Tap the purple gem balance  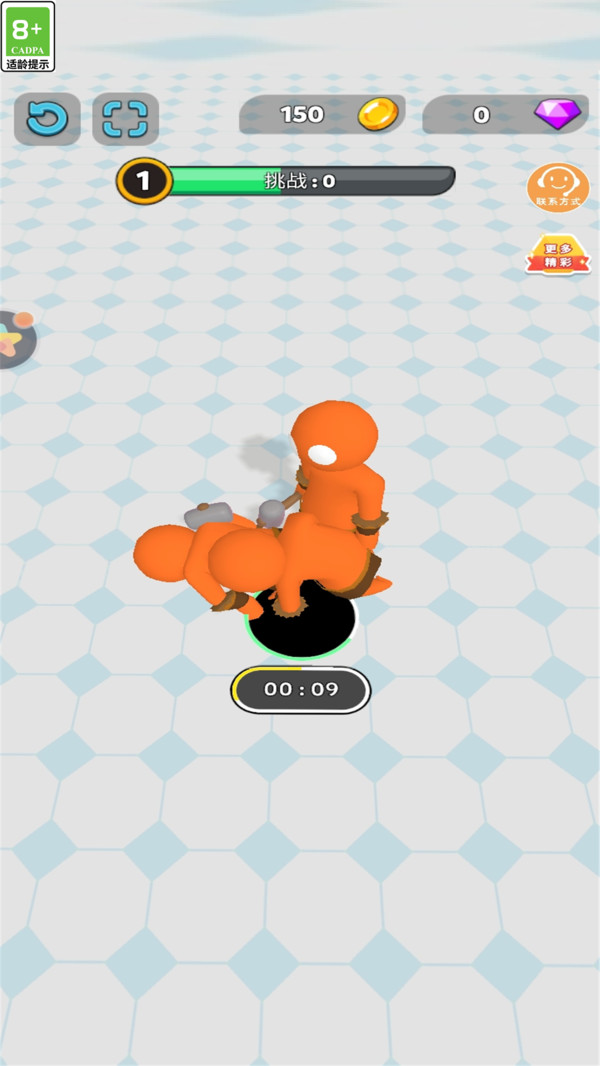(x=504, y=114)
